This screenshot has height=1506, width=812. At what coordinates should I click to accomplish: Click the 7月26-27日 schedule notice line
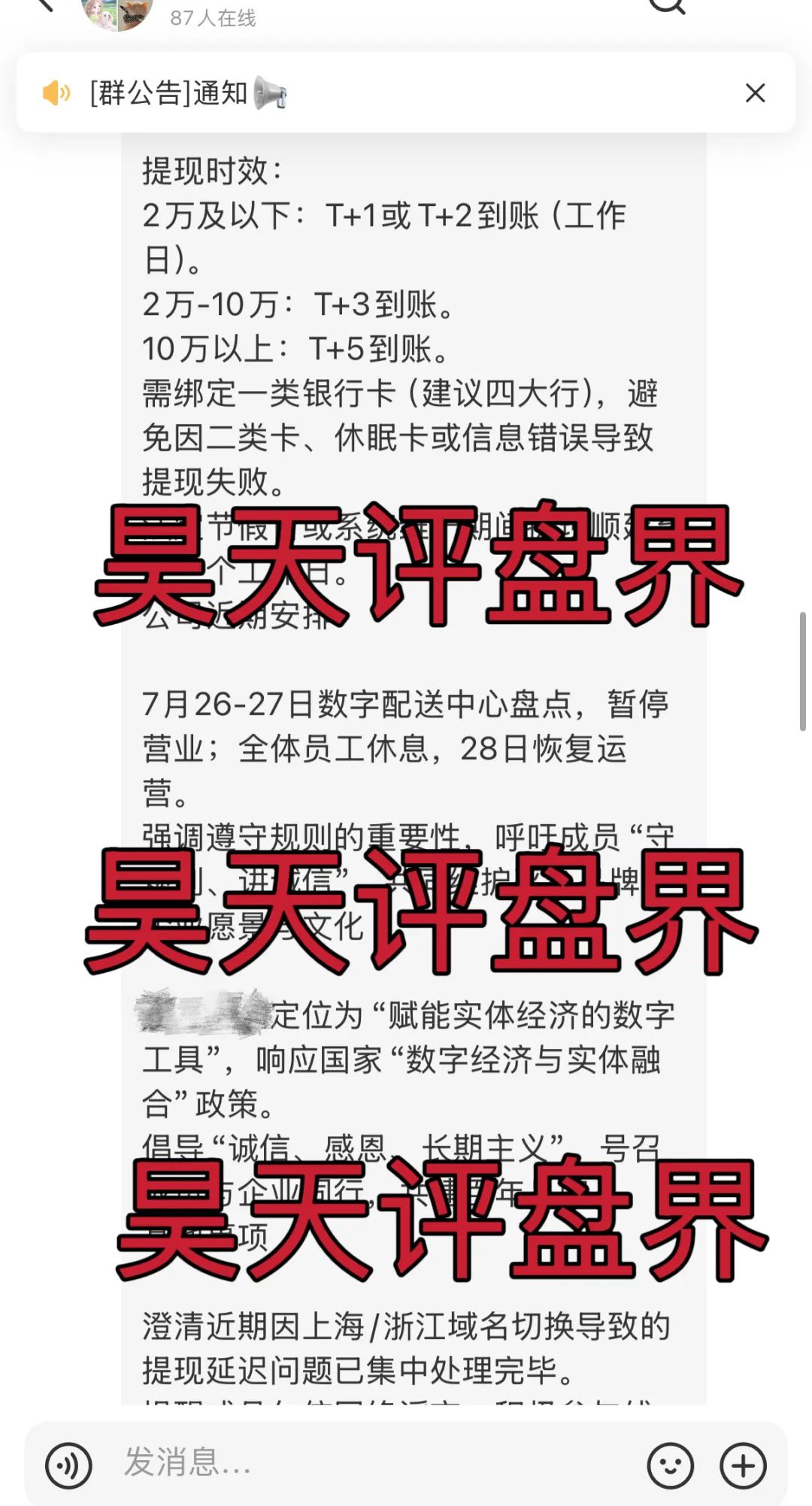click(x=406, y=705)
